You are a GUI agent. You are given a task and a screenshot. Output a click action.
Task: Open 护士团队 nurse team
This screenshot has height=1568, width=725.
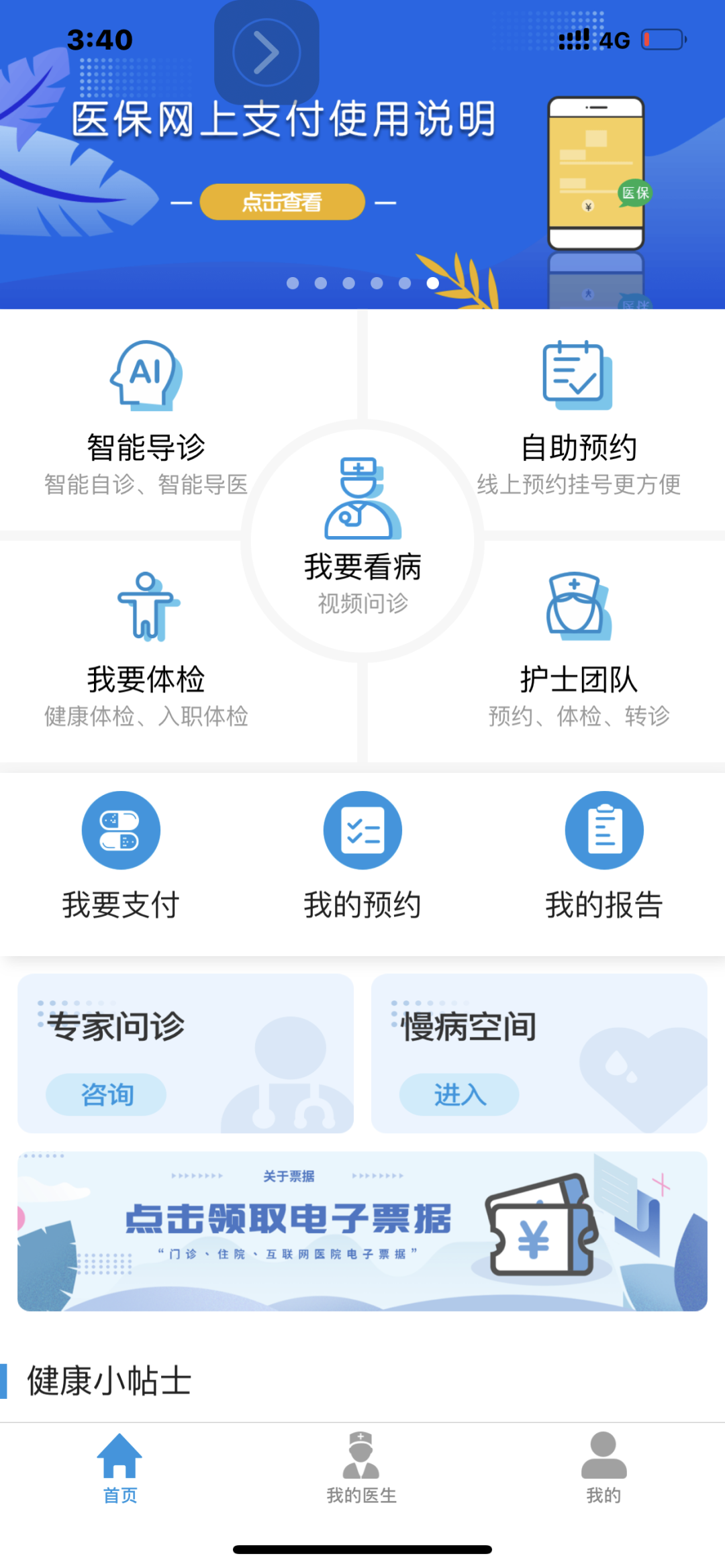point(578,647)
